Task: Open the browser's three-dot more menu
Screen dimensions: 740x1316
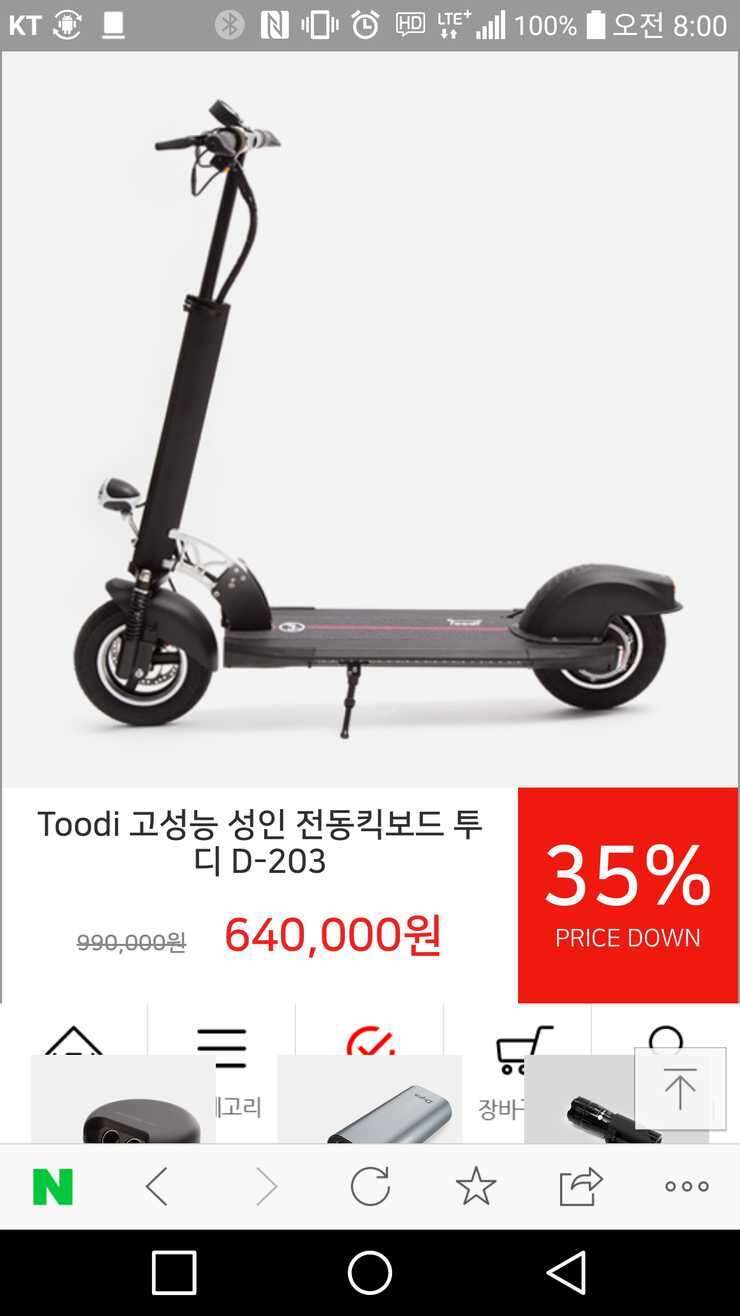Action: [687, 1187]
